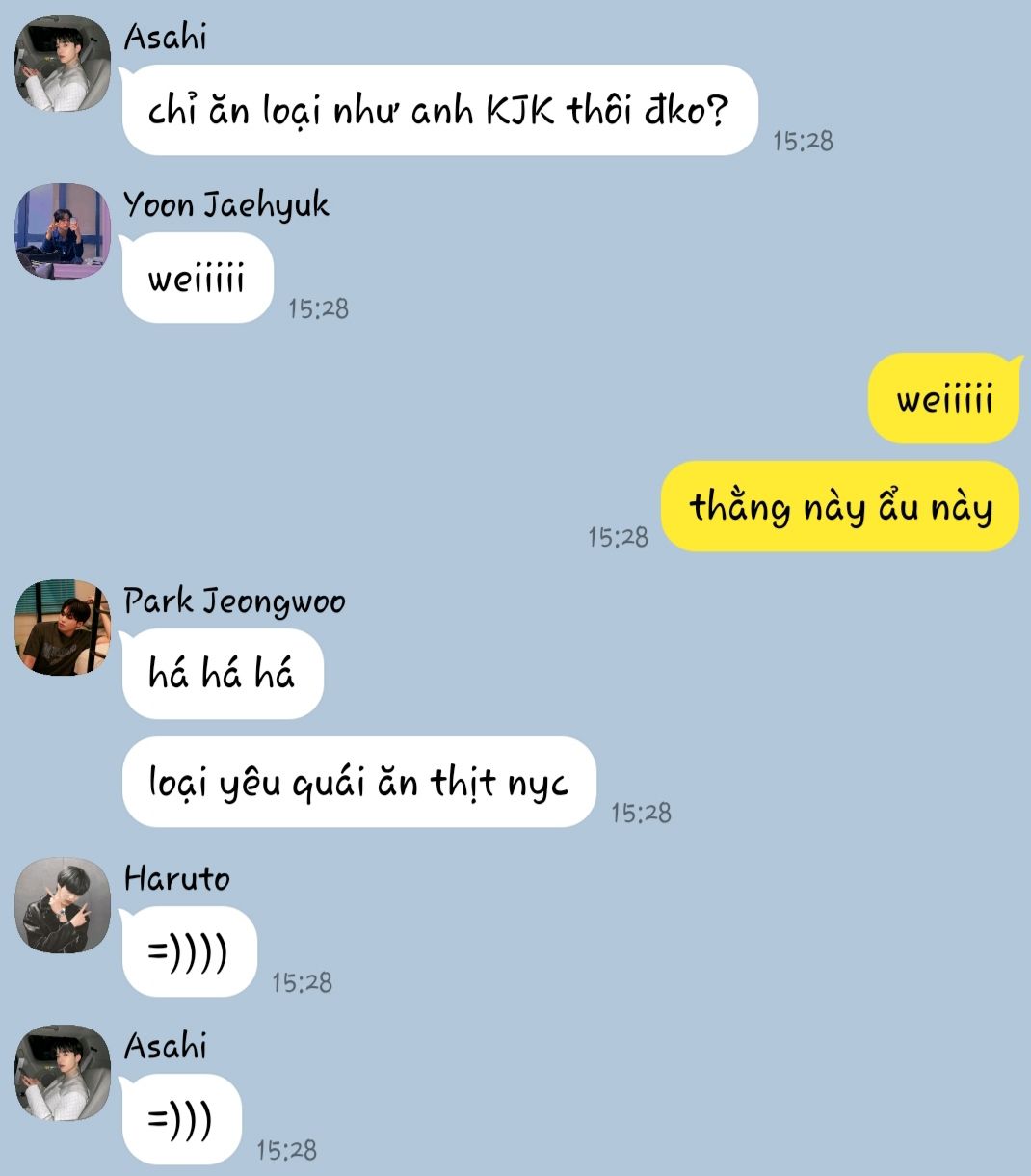Viewport: 1031px width, 1176px height.
Task: Open Yoon Jaehyuk's profile picture
Action: pos(63,231)
